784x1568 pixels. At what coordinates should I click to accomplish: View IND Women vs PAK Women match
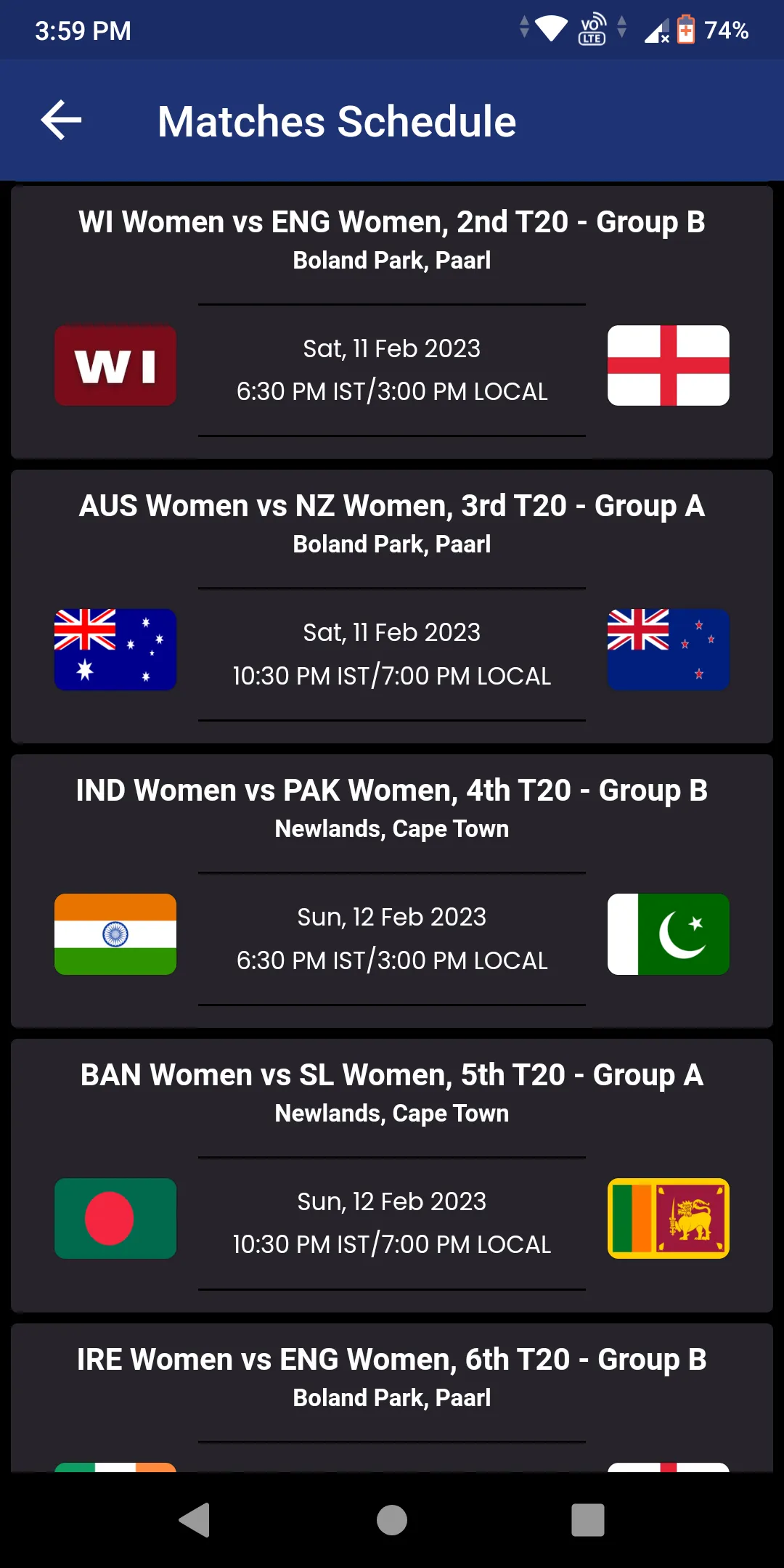click(x=392, y=891)
